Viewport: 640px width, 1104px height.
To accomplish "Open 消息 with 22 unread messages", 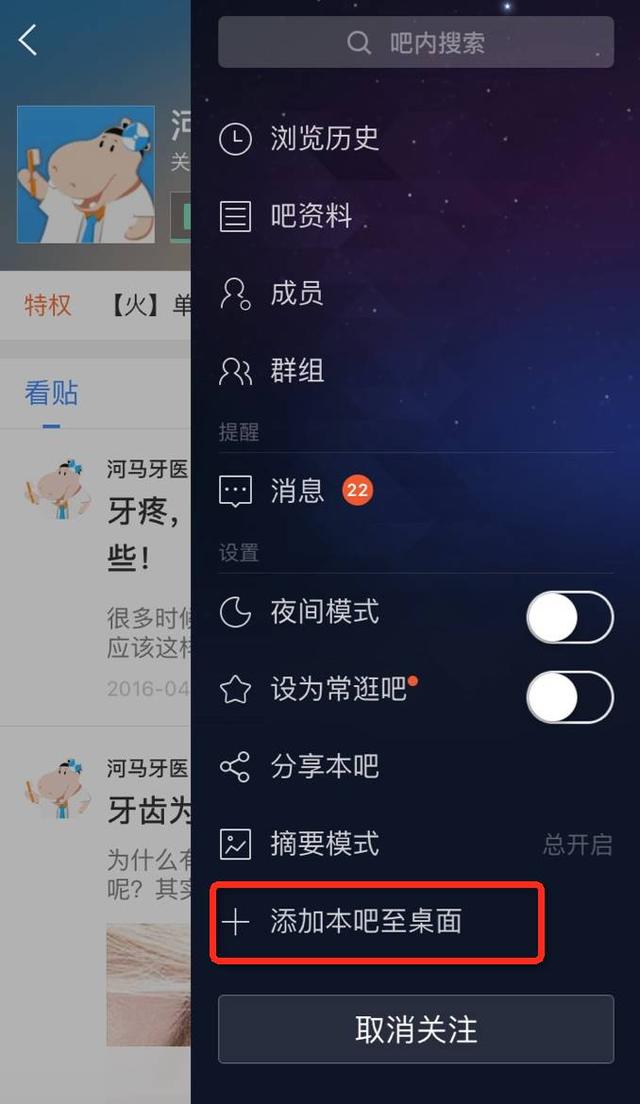I will tap(298, 491).
